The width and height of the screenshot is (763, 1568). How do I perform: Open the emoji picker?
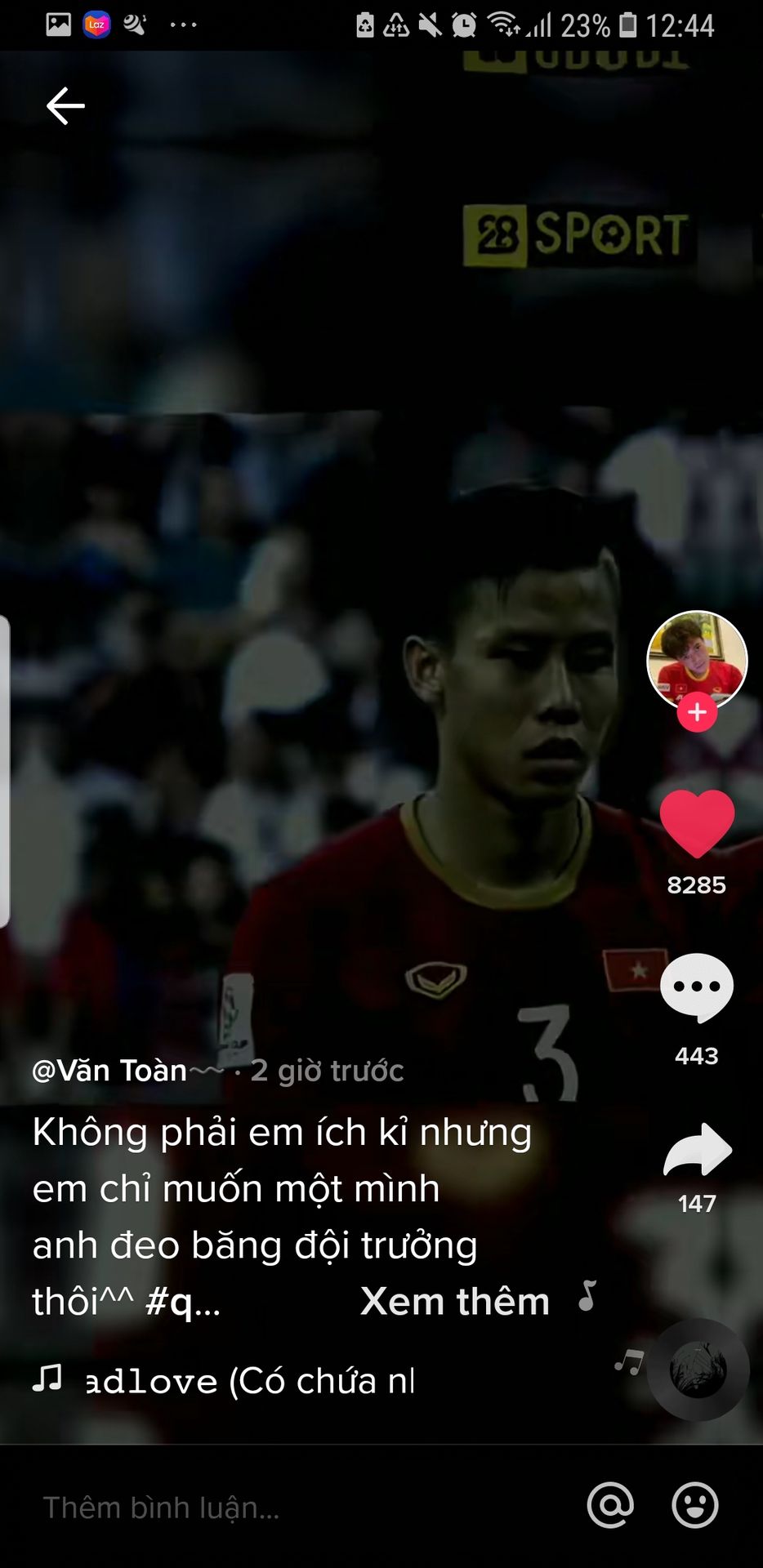click(694, 1504)
